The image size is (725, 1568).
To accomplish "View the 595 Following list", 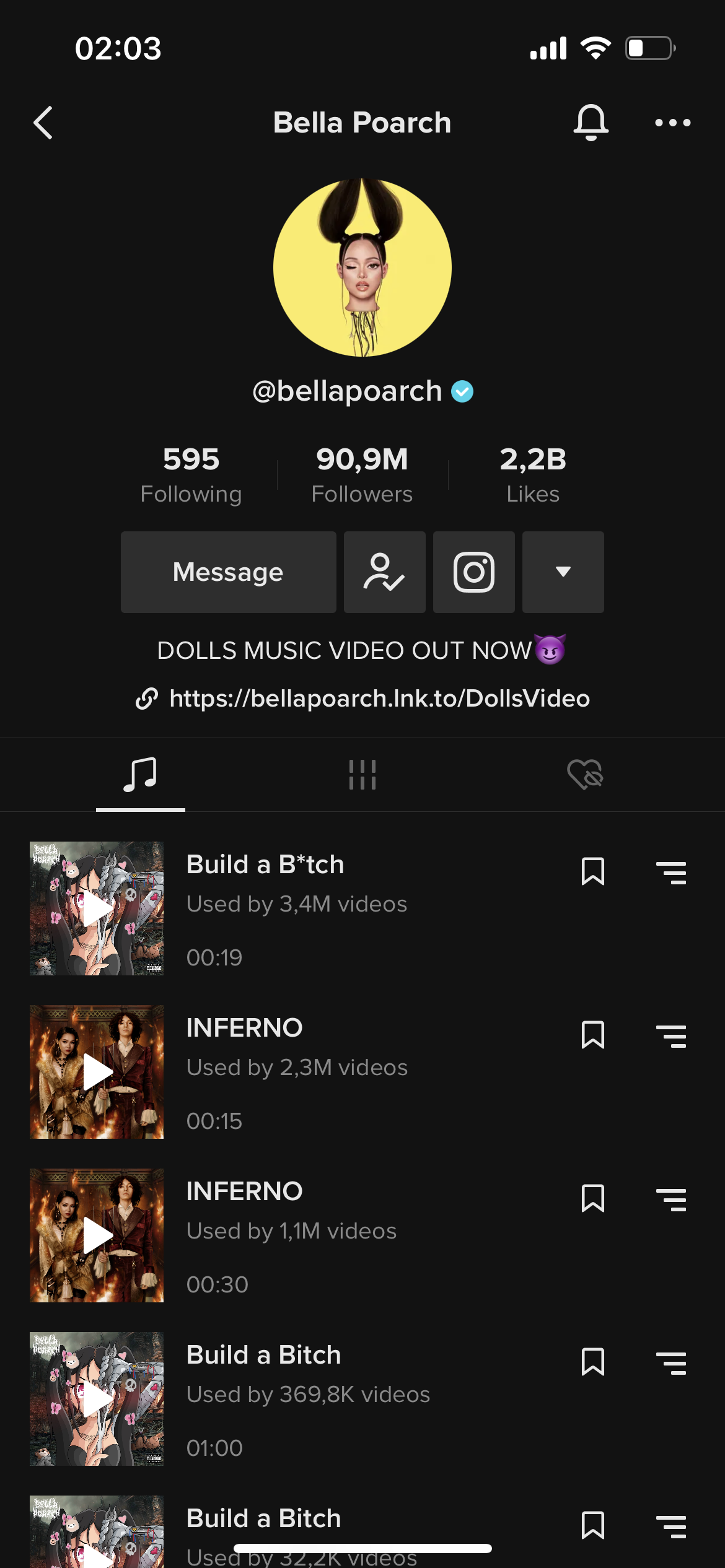I will pos(191,474).
